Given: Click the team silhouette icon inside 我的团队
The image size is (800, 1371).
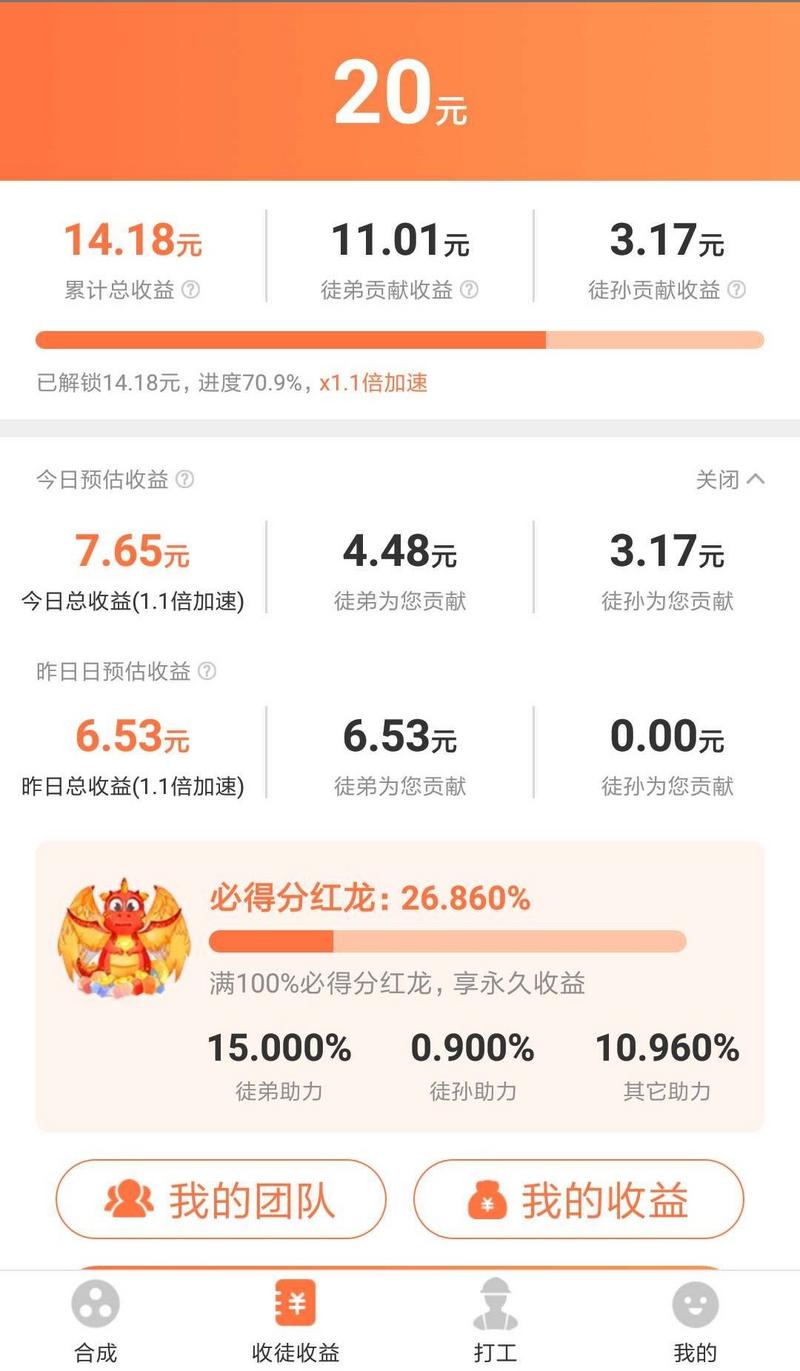Looking at the screenshot, I should tap(128, 1199).
